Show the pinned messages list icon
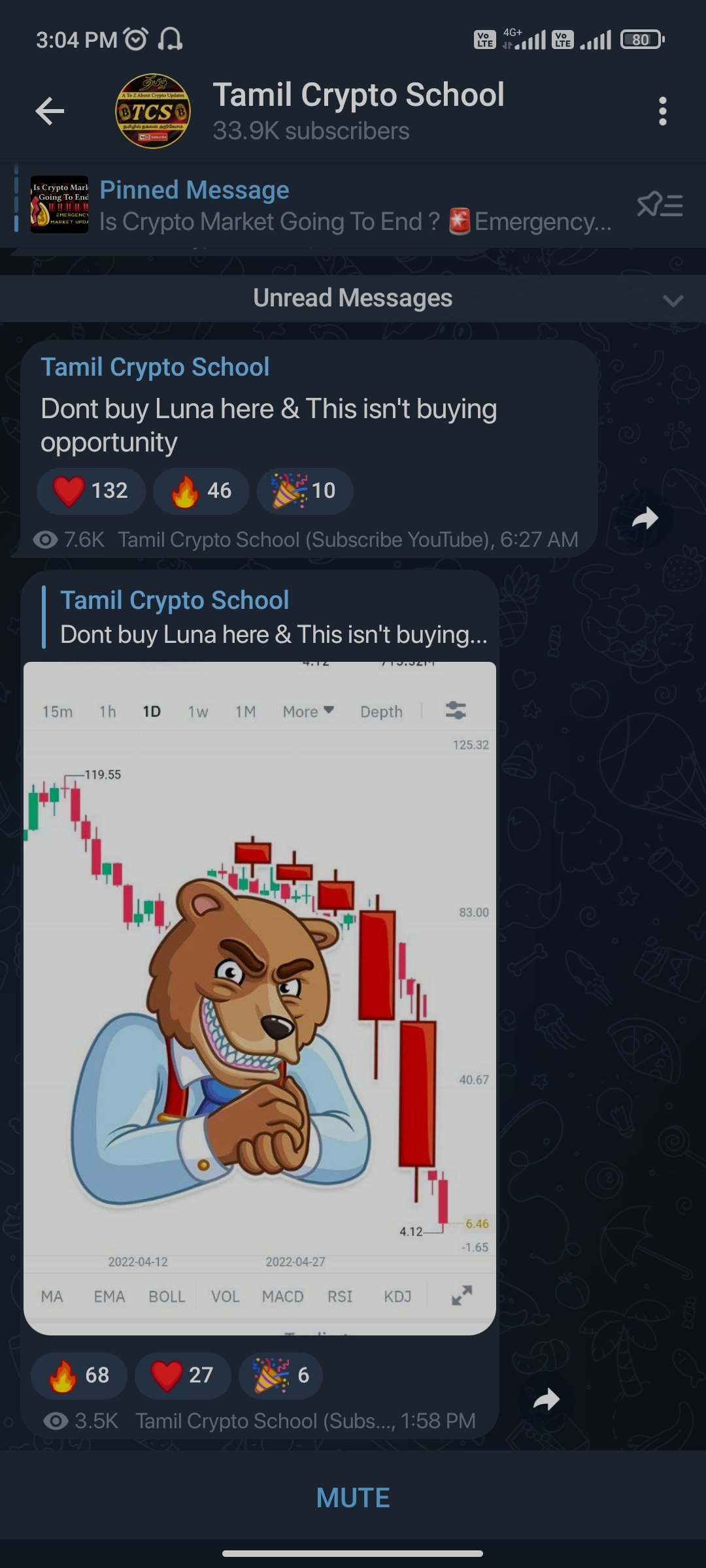706x1568 pixels. click(x=660, y=206)
